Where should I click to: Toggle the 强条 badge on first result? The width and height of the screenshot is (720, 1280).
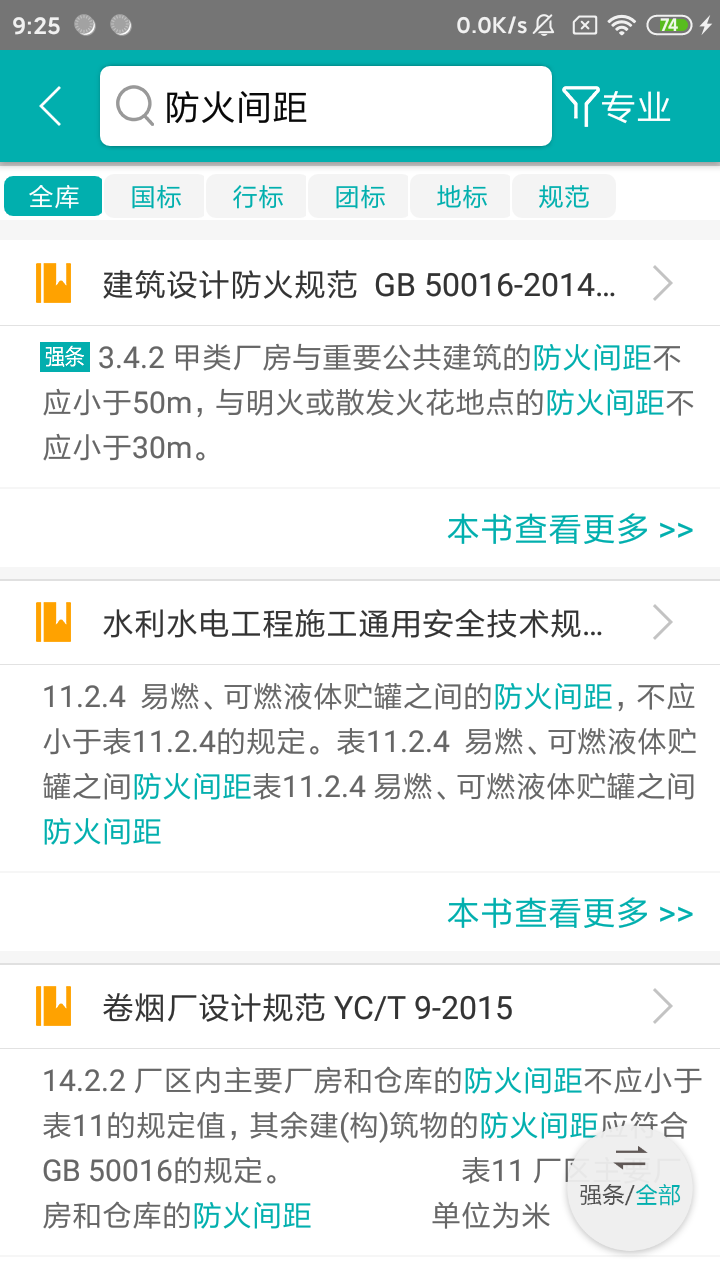point(64,356)
